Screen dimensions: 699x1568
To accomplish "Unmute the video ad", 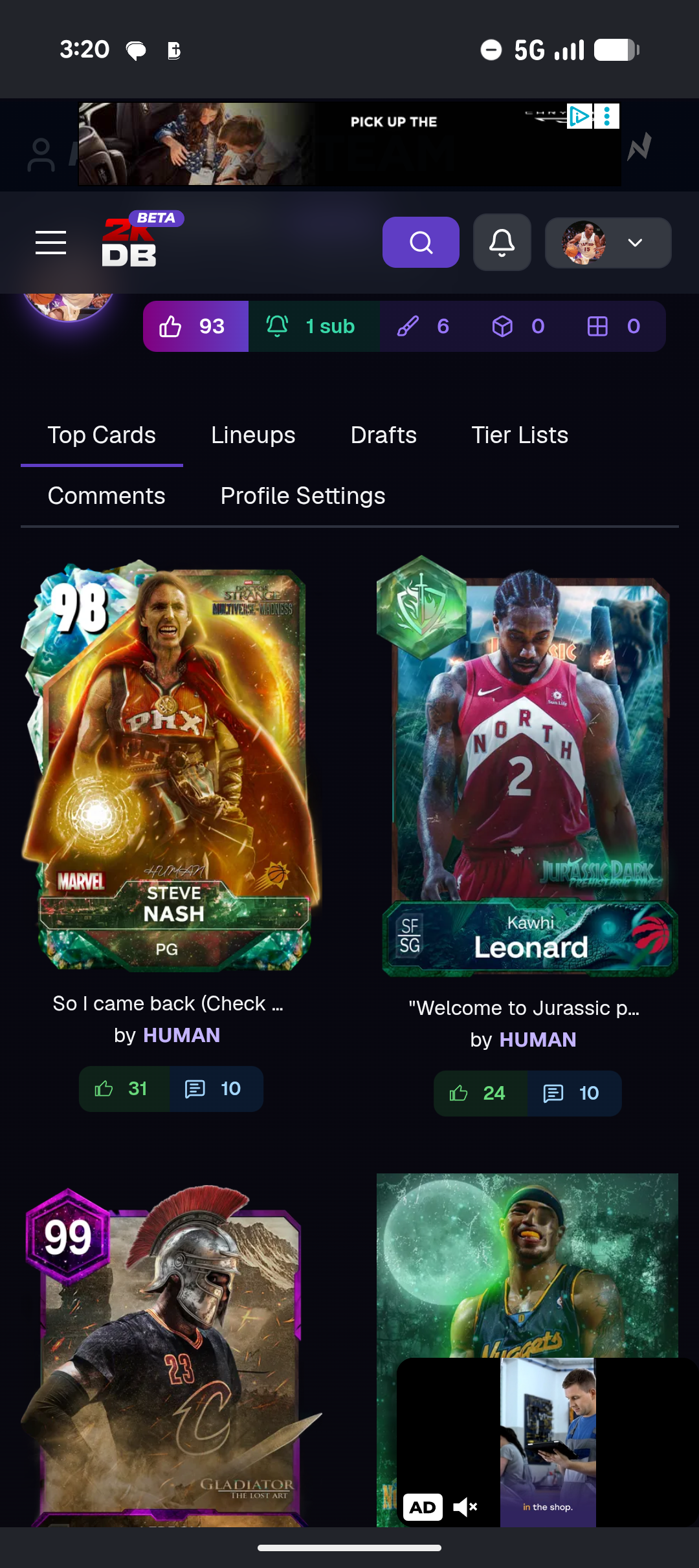I will point(465,1507).
